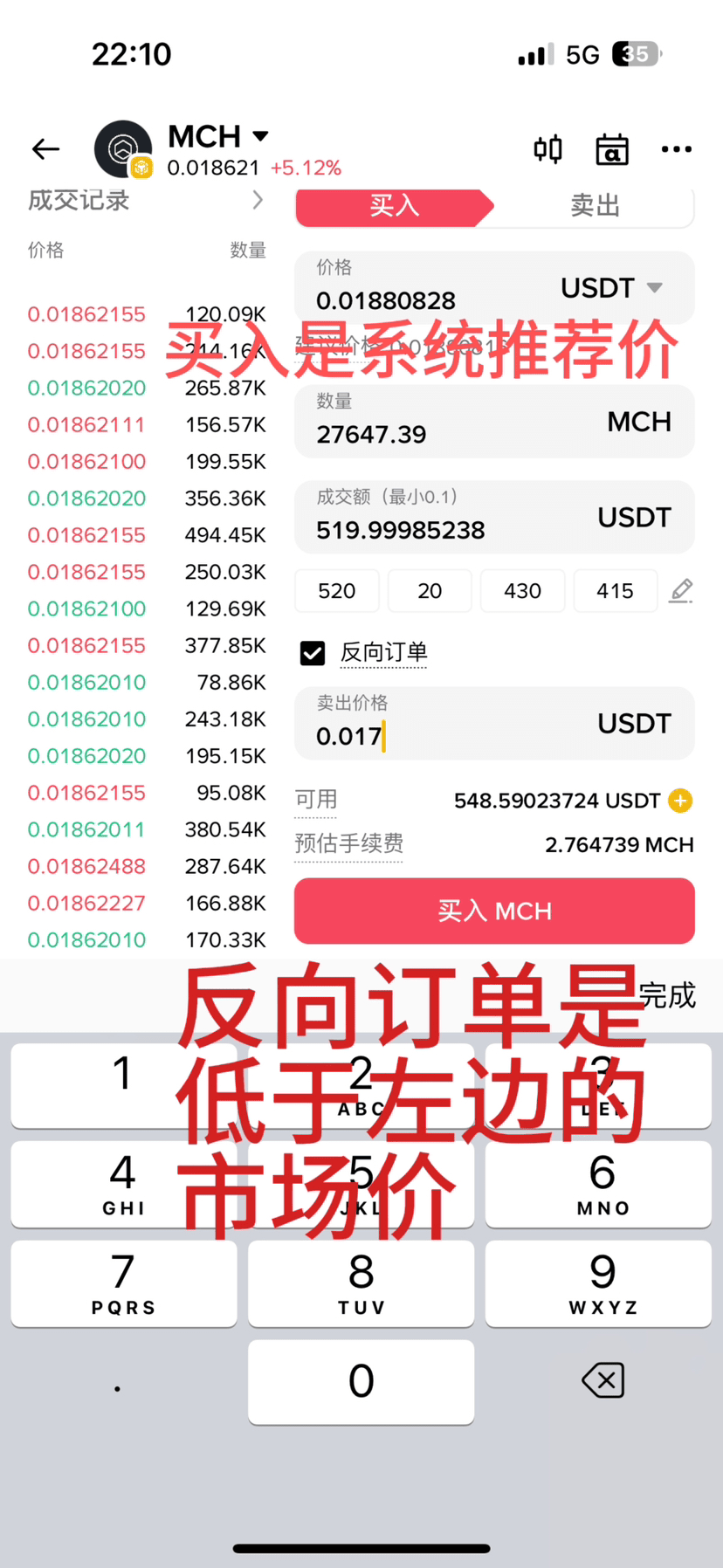Open the three-dot overflow menu
This screenshot has height=1568, width=723.
pos(676,149)
